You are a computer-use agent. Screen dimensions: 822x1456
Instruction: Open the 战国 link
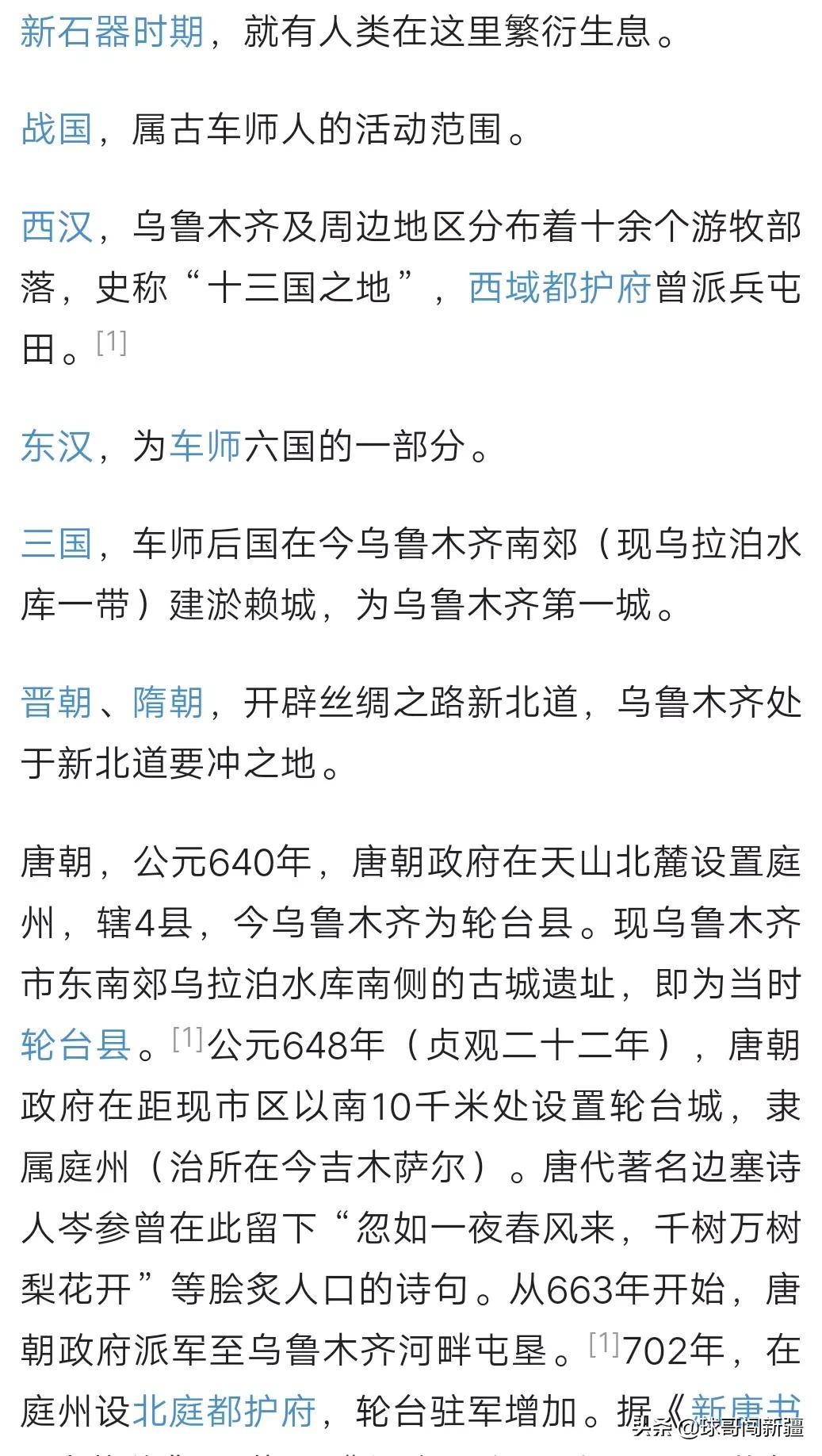[56, 128]
